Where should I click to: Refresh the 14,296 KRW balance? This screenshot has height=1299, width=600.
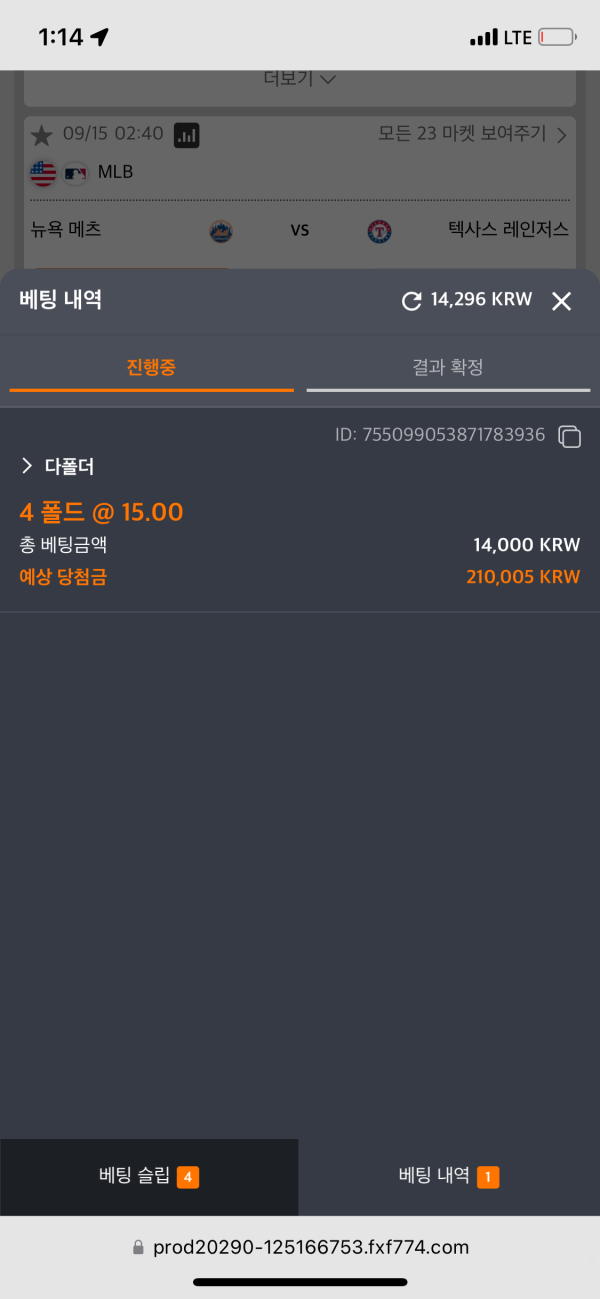coord(411,301)
